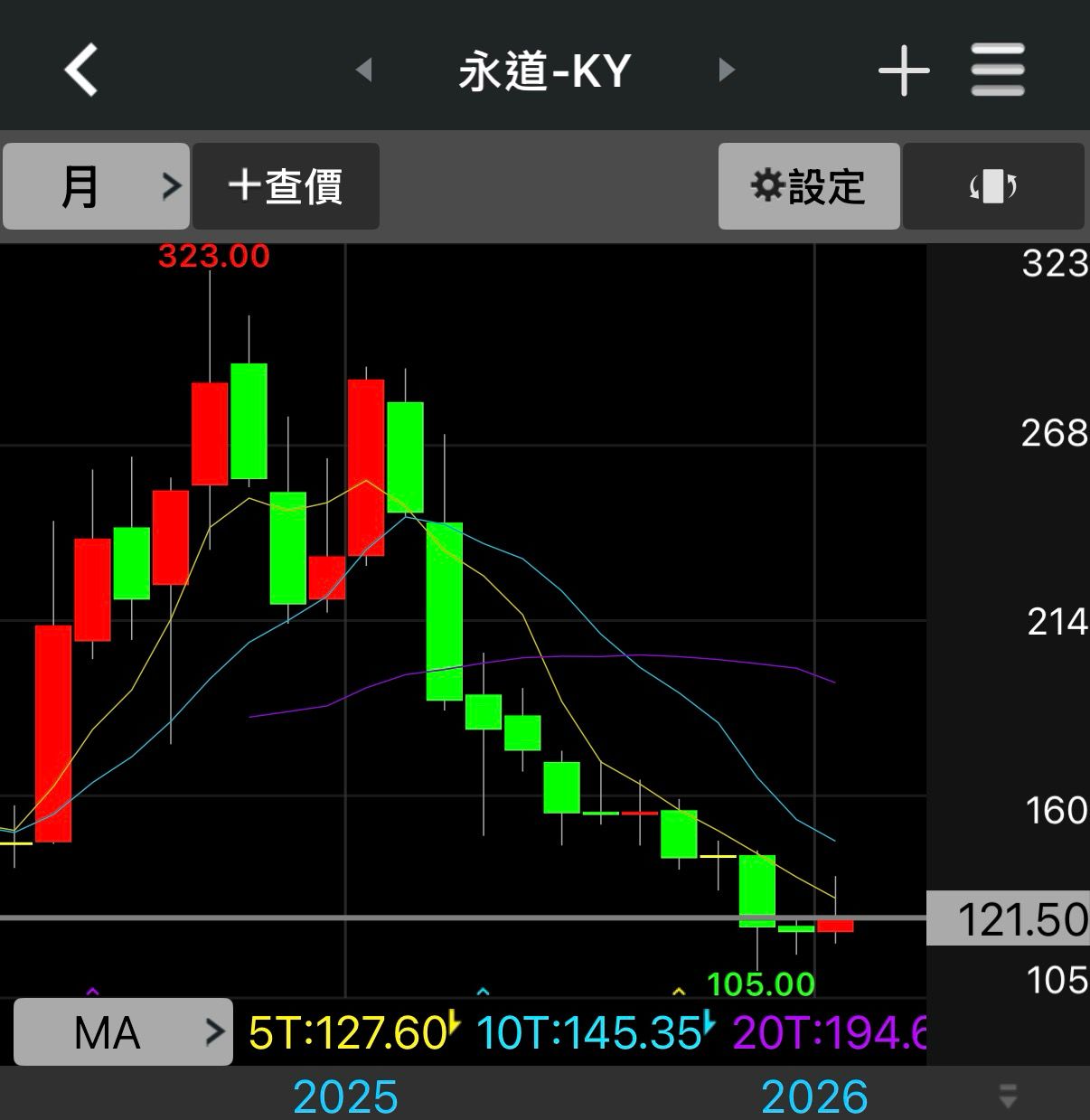Switch to the previous stock with the left triangle
1090x1120 pixels.
click(x=364, y=70)
